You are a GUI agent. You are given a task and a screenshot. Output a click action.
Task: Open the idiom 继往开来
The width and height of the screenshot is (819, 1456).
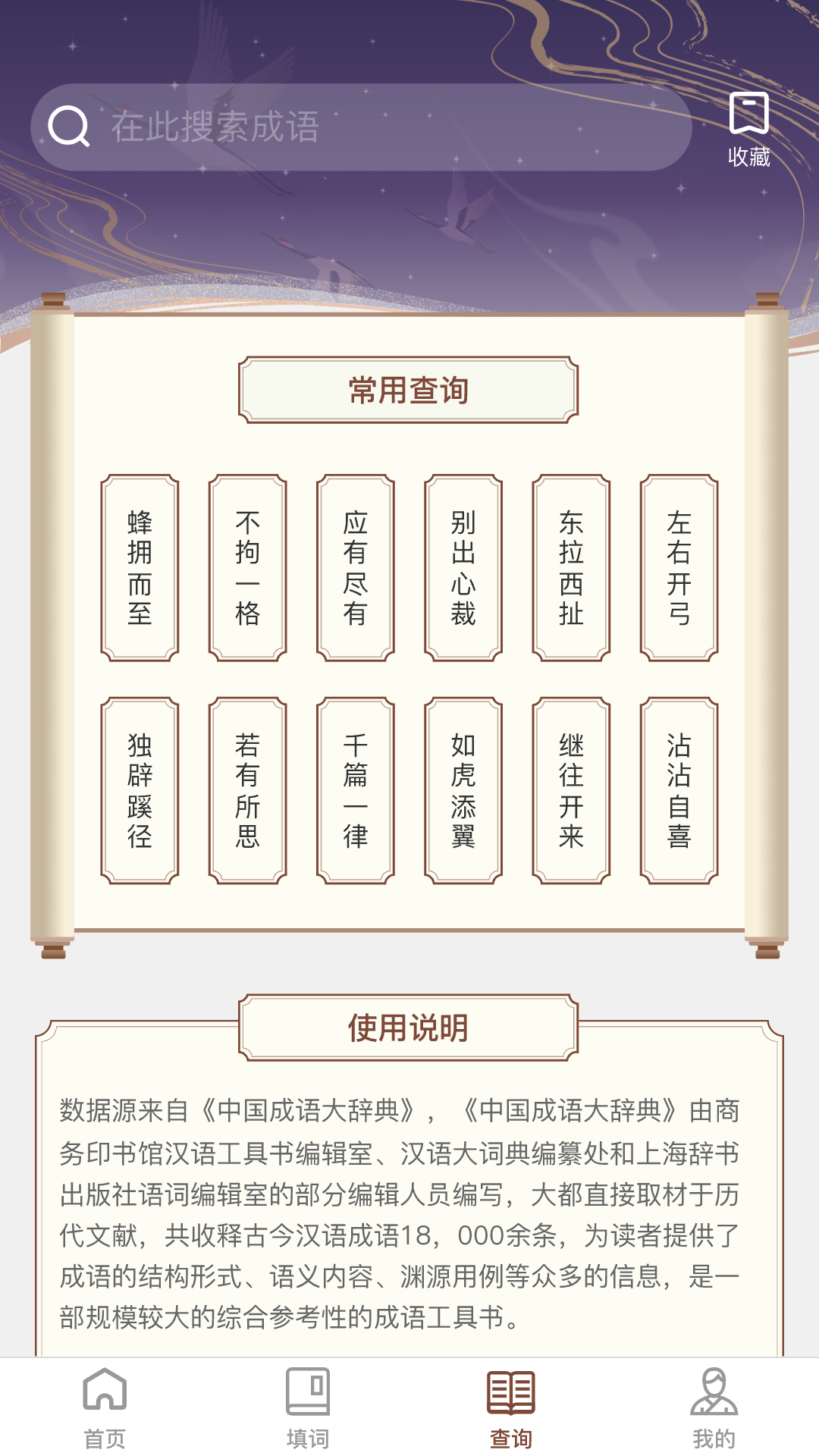click(571, 791)
